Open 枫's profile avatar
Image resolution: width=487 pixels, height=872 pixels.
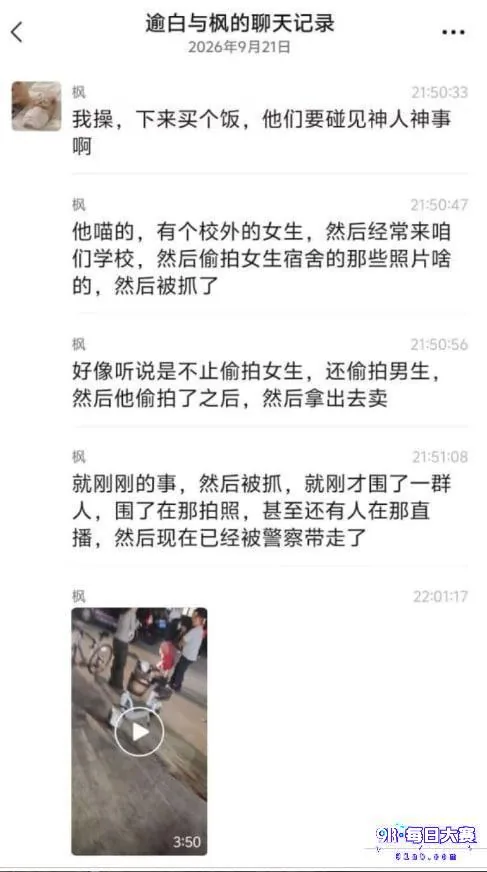(x=36, y=106)
